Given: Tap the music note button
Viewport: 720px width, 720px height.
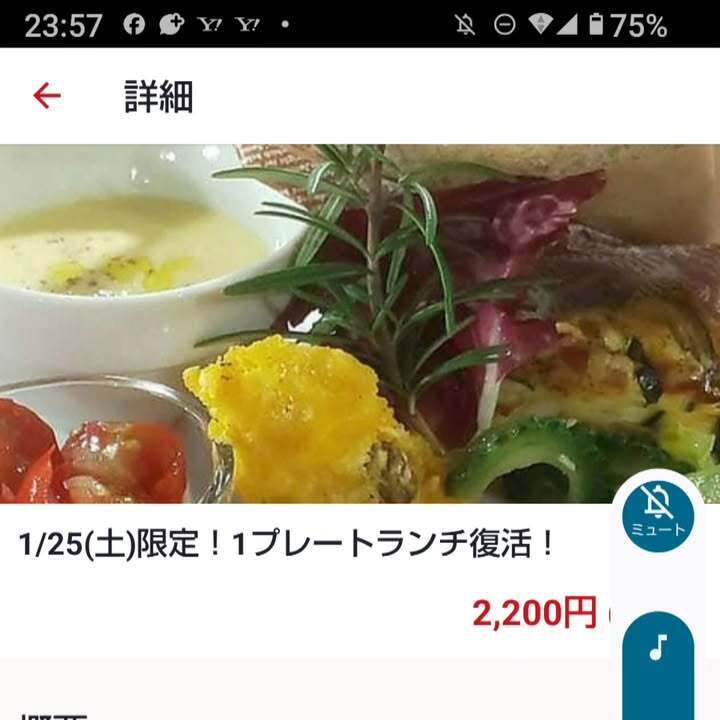Looking at the screenshot, I should (658, 649).
